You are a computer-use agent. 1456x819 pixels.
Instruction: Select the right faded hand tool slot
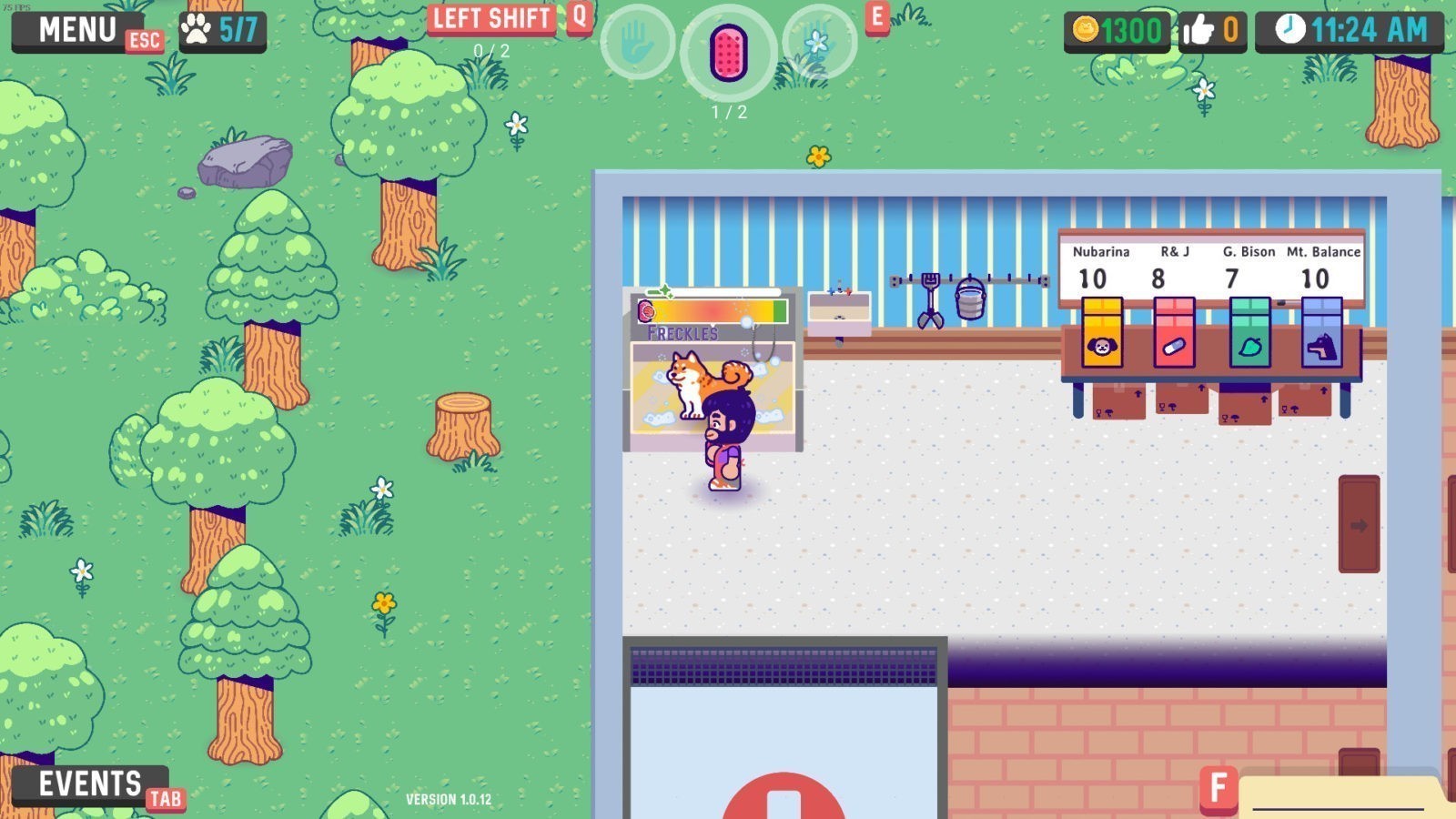click(819, 42)
